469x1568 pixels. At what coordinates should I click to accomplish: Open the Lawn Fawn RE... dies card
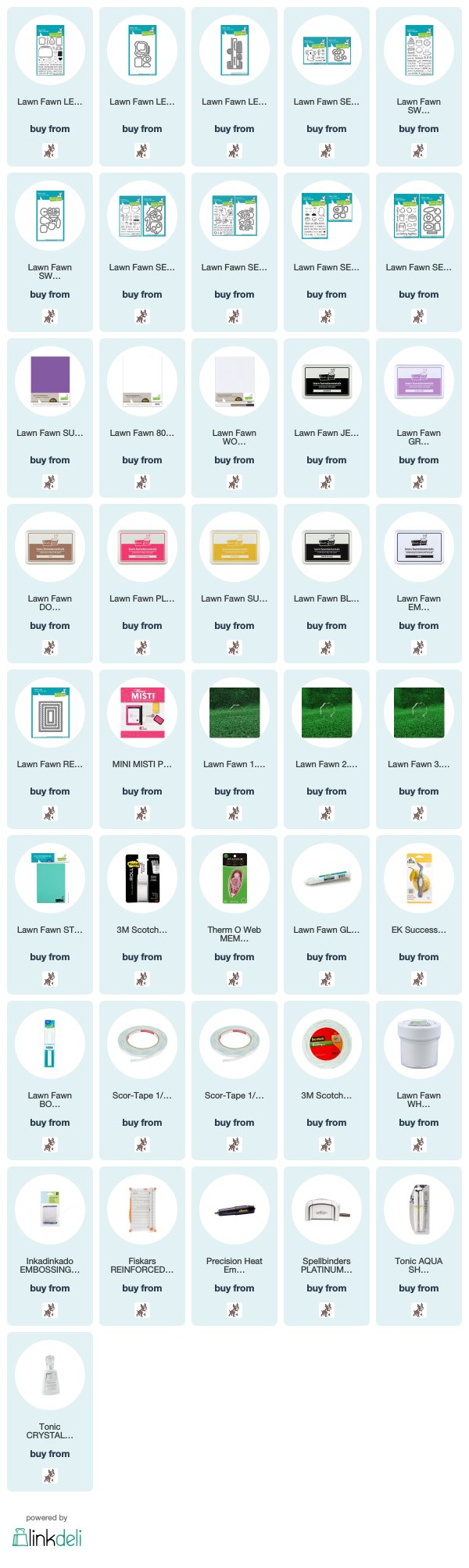[50, 713]
